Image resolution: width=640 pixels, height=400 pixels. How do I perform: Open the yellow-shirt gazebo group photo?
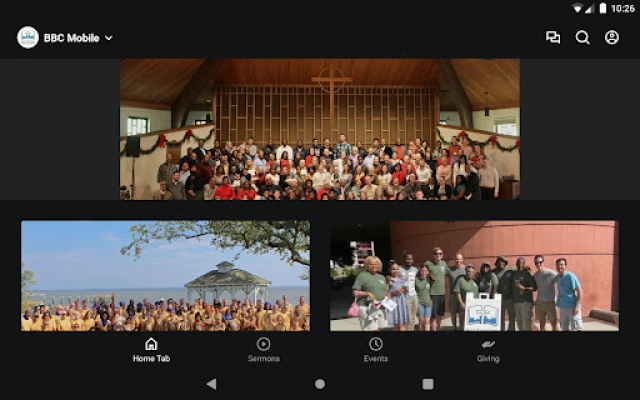[x=165, y=276]
